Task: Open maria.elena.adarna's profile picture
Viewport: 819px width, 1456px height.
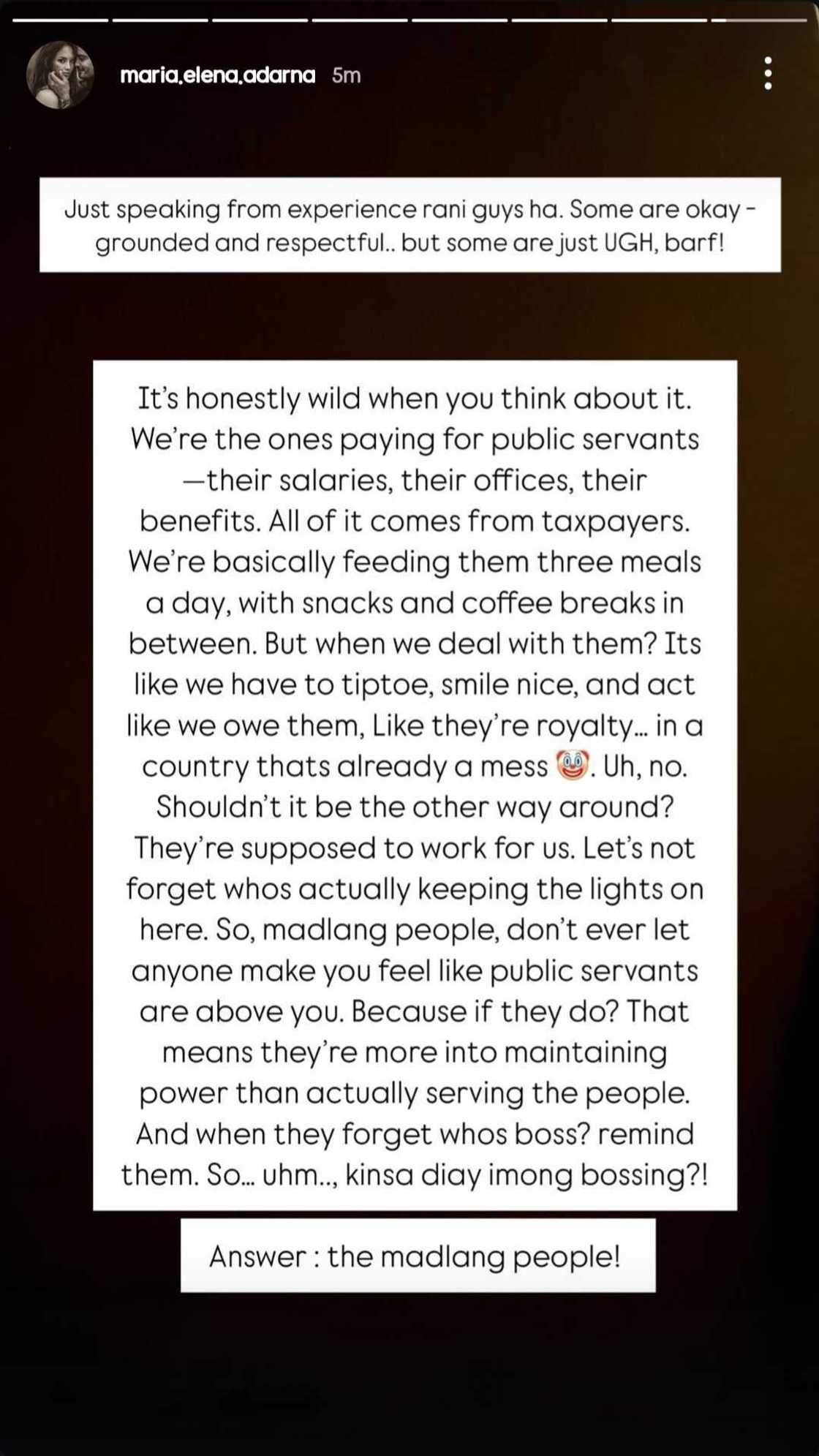Action: [60, 75]
